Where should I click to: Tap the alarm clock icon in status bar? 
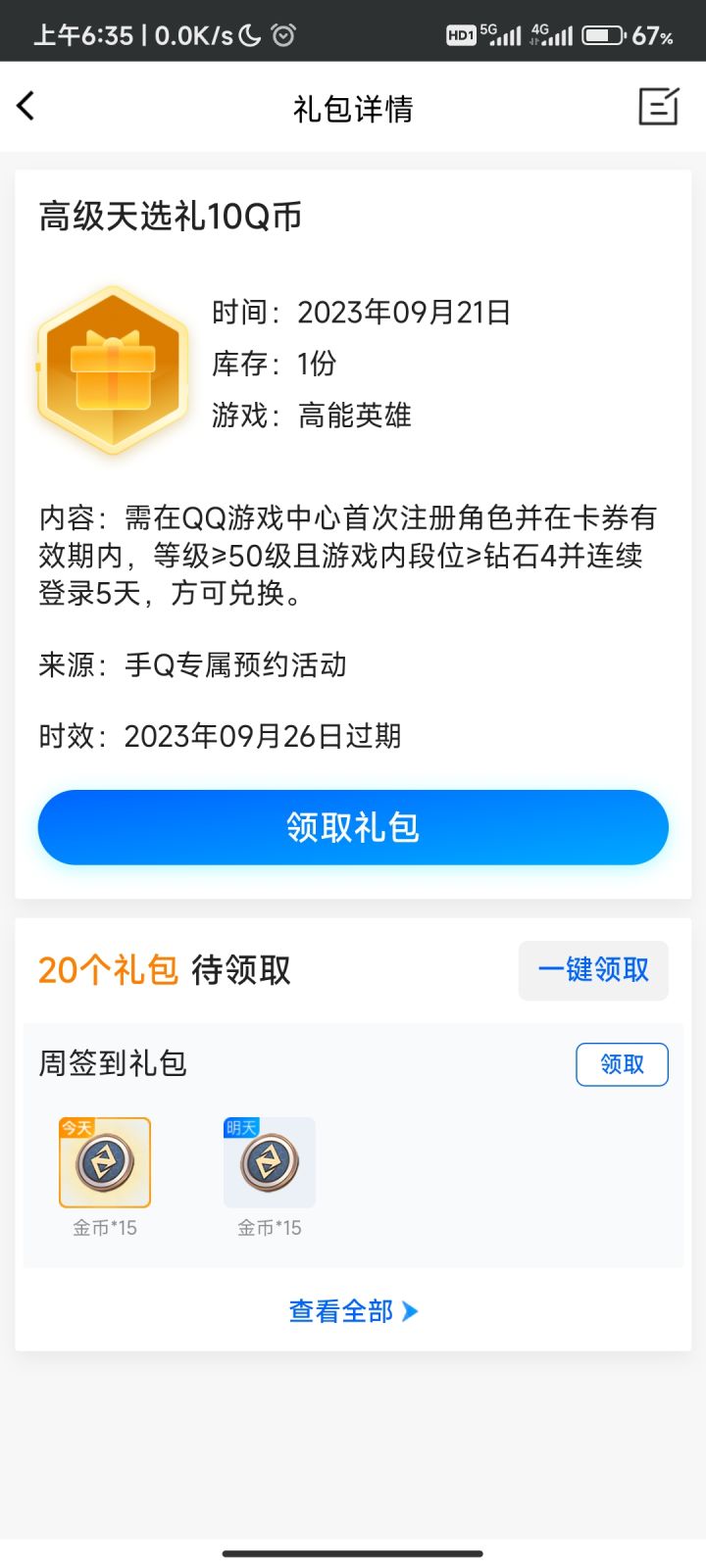[285, 33]
